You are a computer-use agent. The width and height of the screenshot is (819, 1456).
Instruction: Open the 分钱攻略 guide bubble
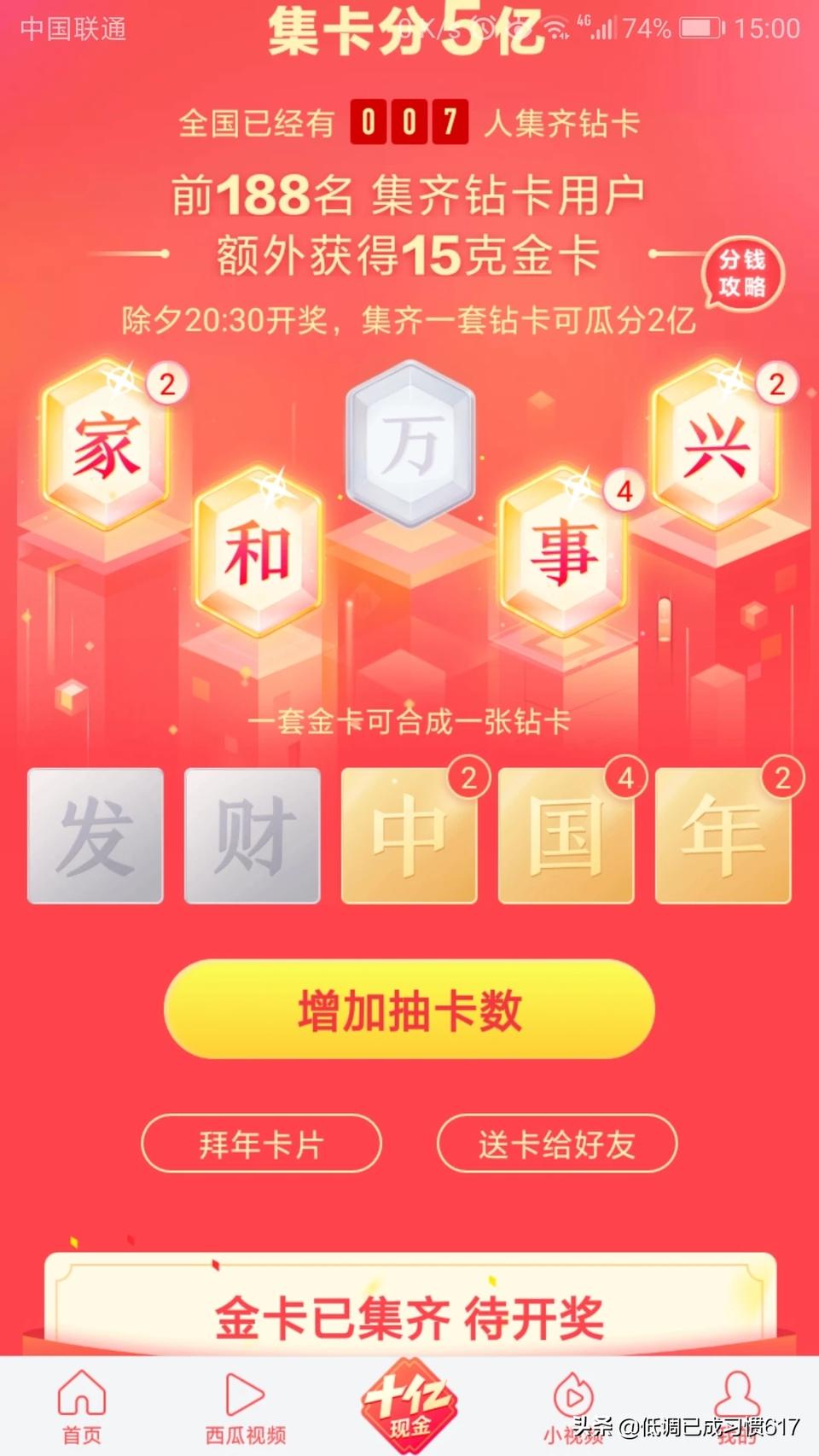pyautogui.click(x=741, y=273)
